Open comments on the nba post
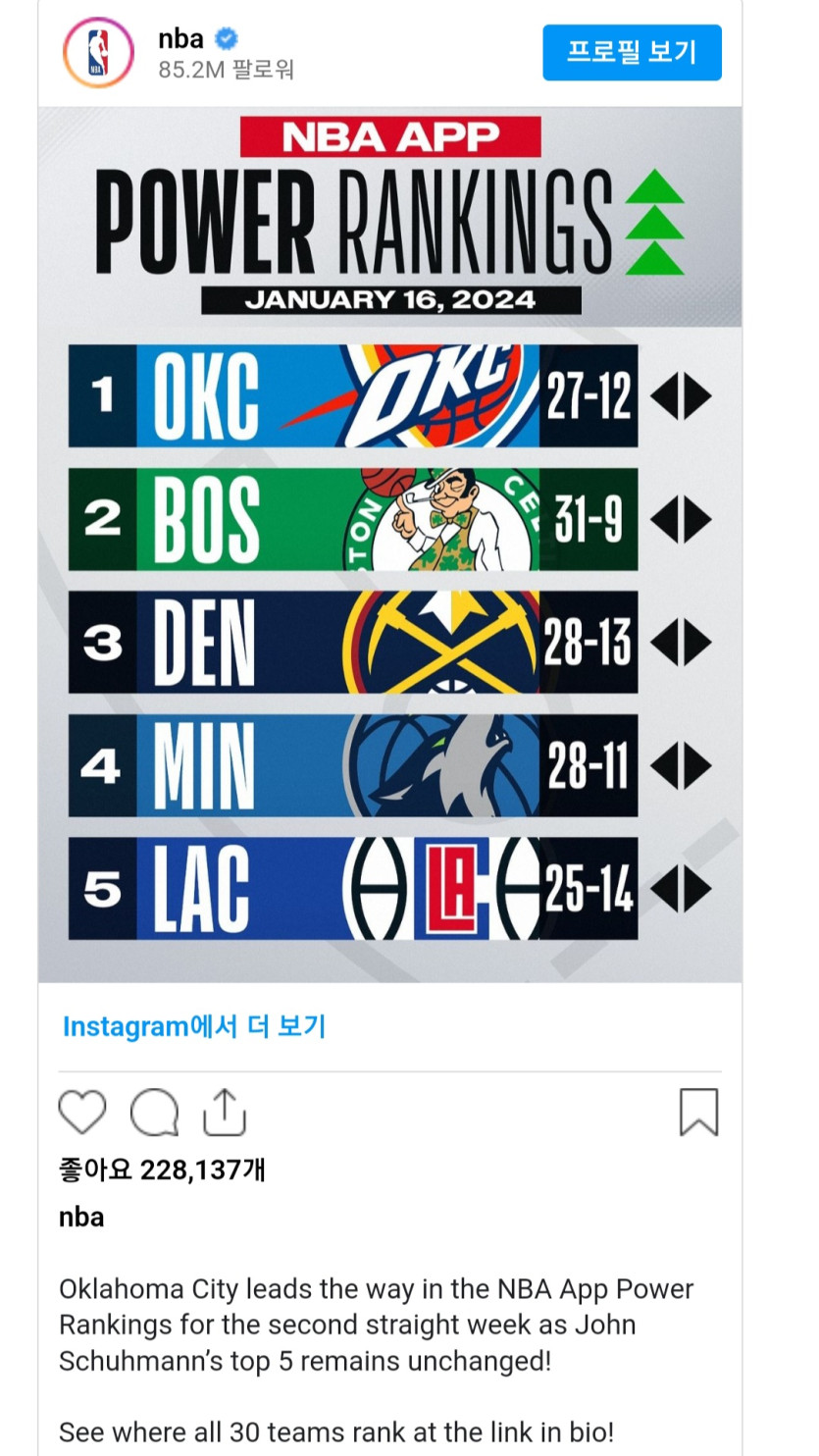Image resolution: width=819 pixels, height=1456 pixels. (x=154, y=1113)
